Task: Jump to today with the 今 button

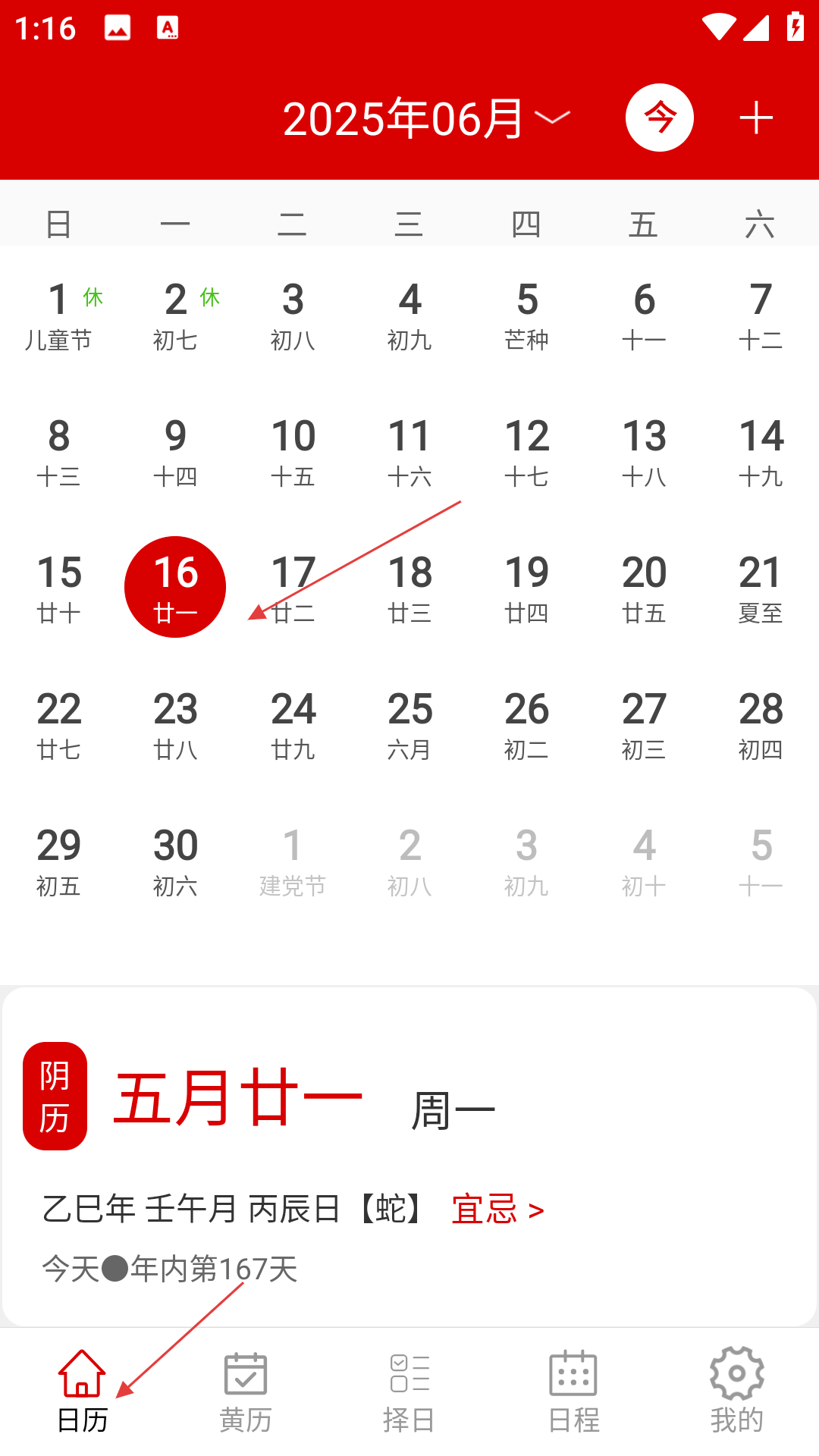Action: pyautogui.click(x=659, y=118)
